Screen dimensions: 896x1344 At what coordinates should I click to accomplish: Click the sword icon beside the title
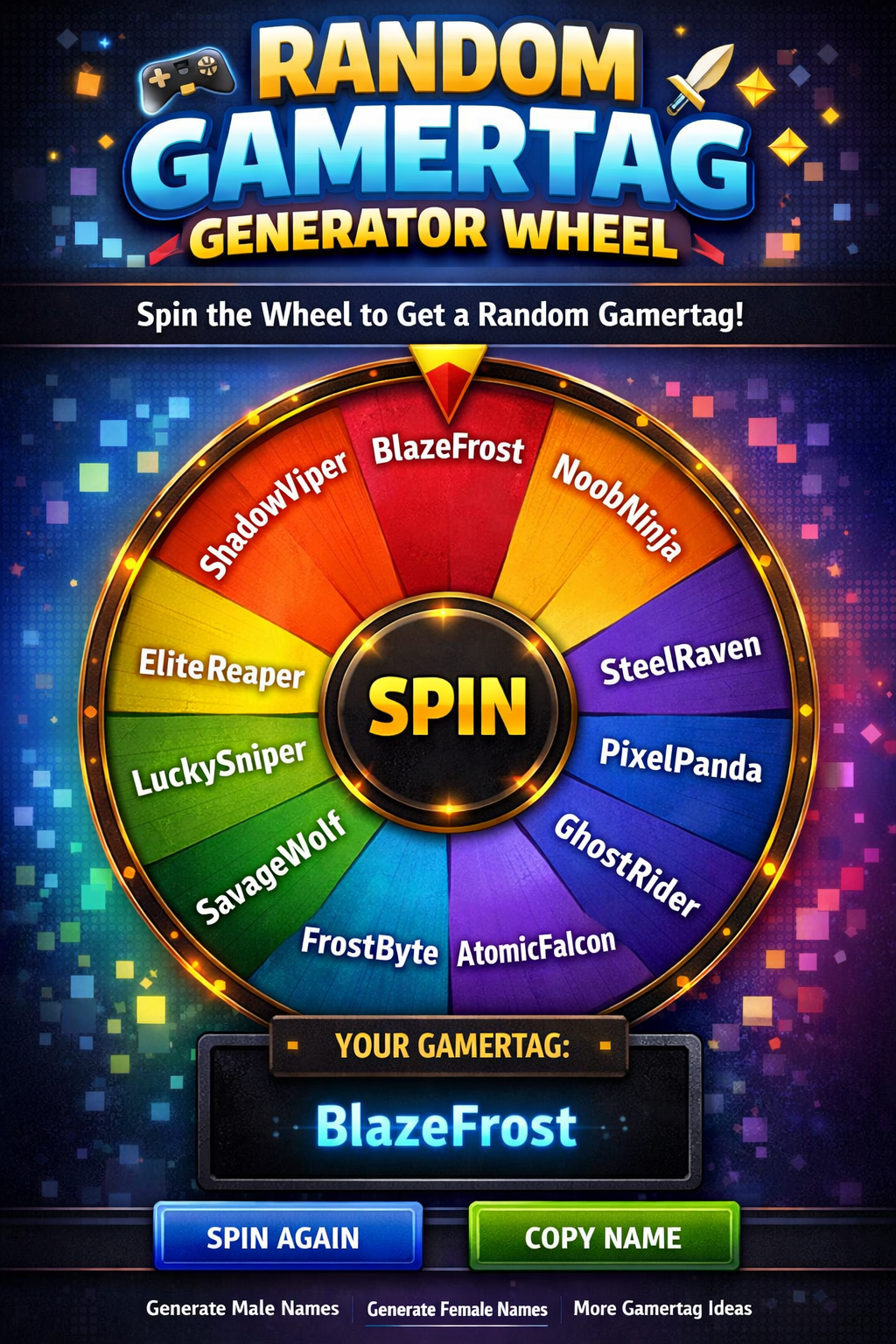click(696, 79)
